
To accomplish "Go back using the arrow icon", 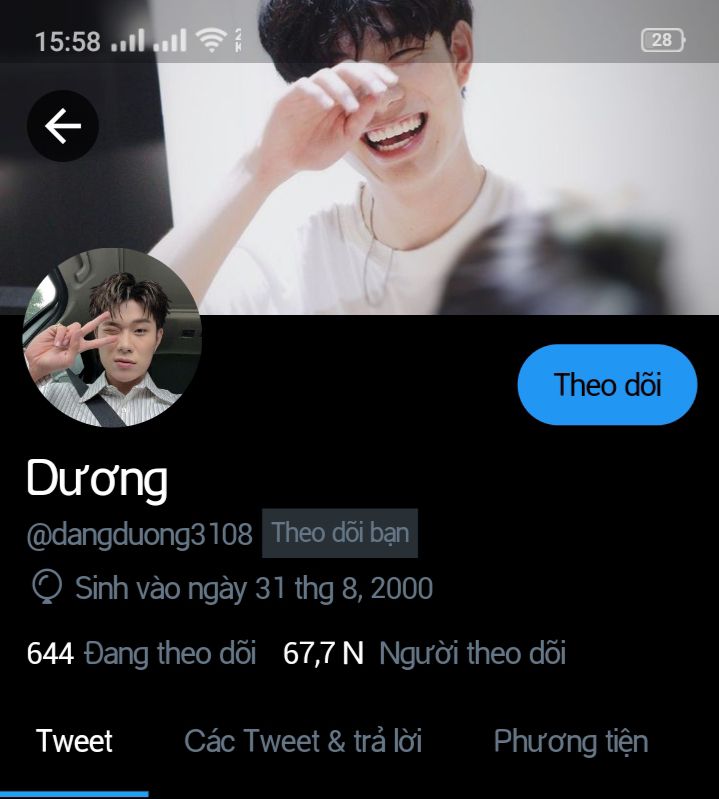I will tap(62, 126).
